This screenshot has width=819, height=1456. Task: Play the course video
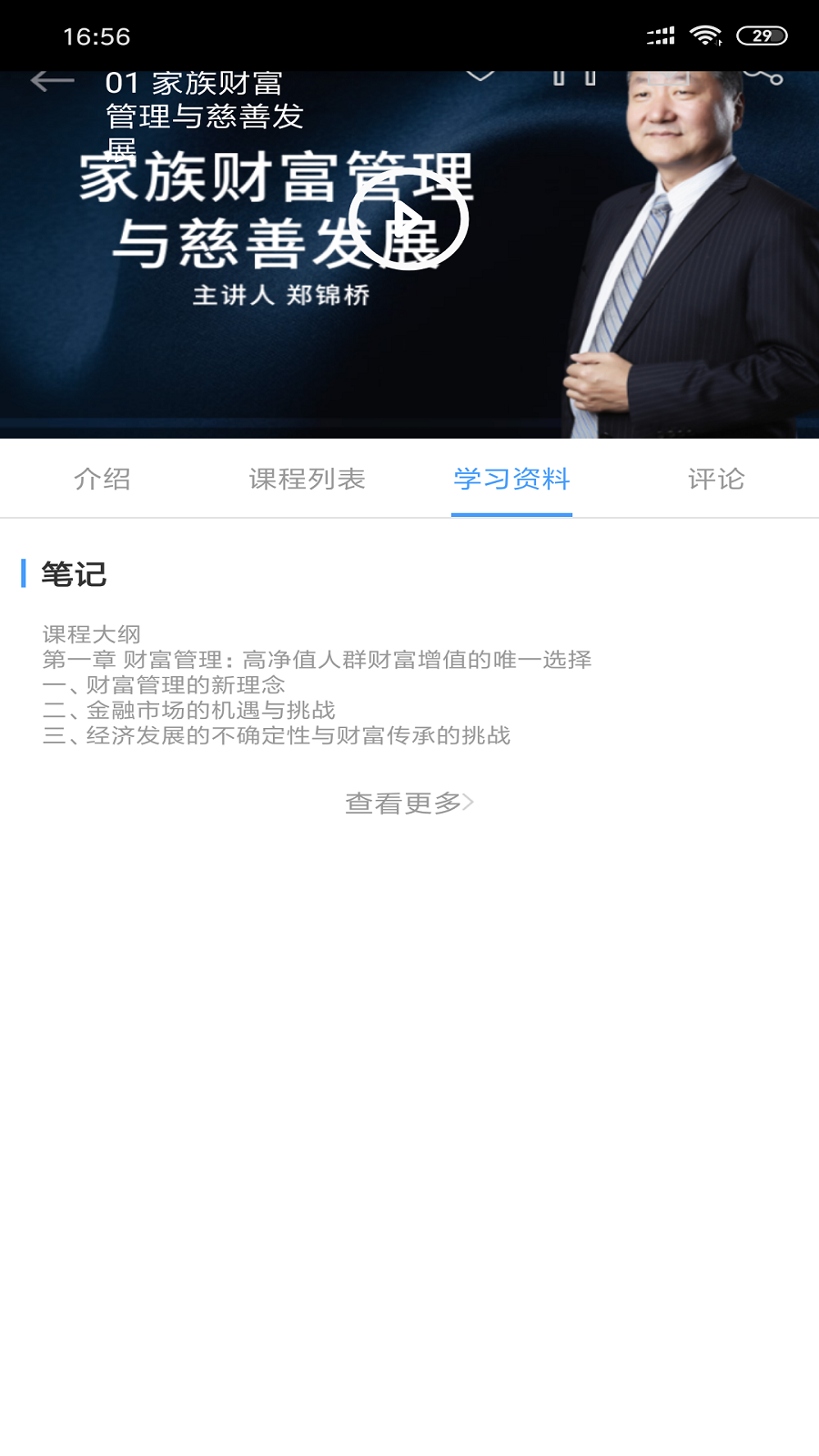point(409,219)
